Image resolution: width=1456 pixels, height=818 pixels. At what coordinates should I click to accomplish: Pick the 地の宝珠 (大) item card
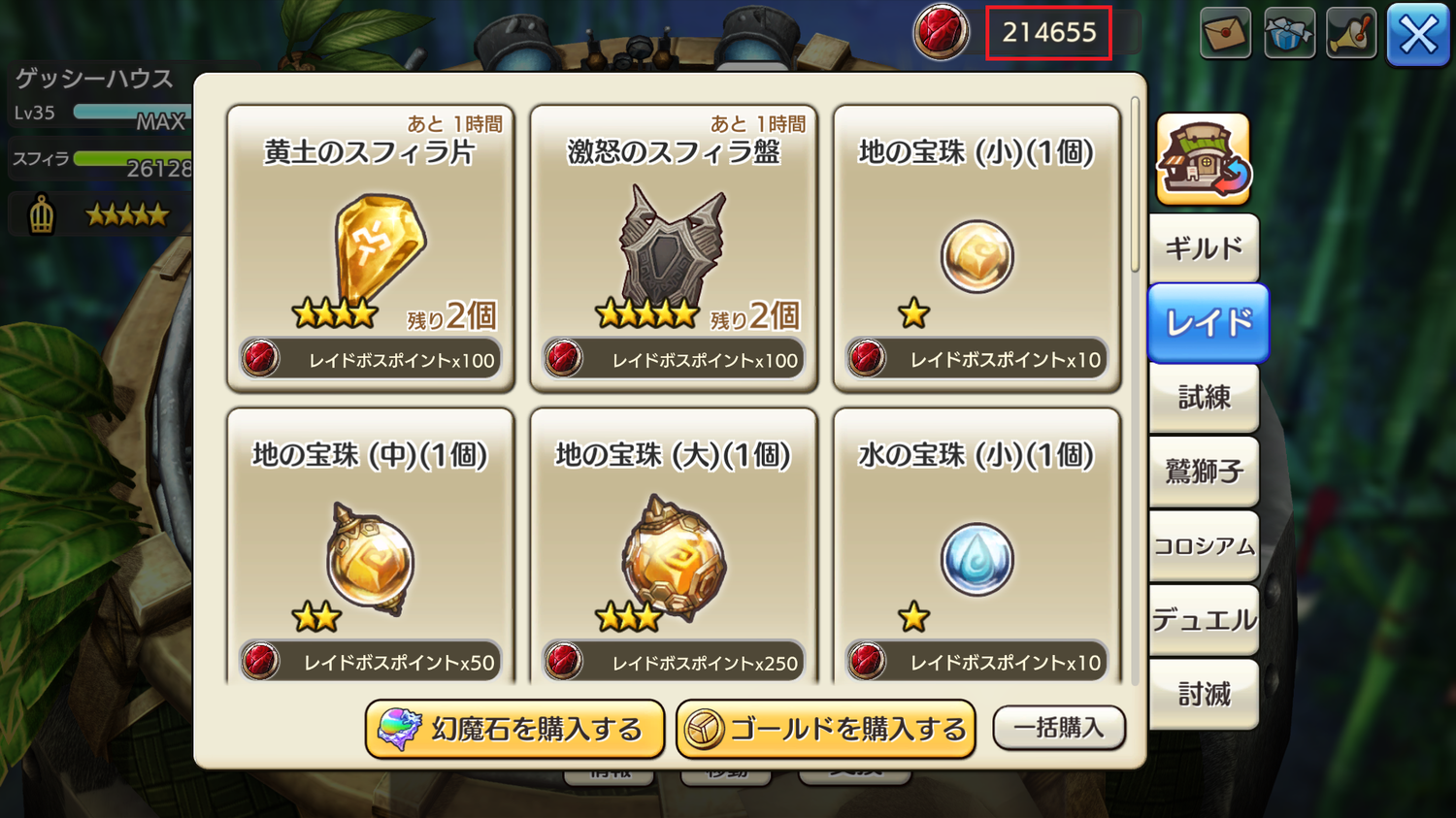pyautogui.click(x=674, y=548)
